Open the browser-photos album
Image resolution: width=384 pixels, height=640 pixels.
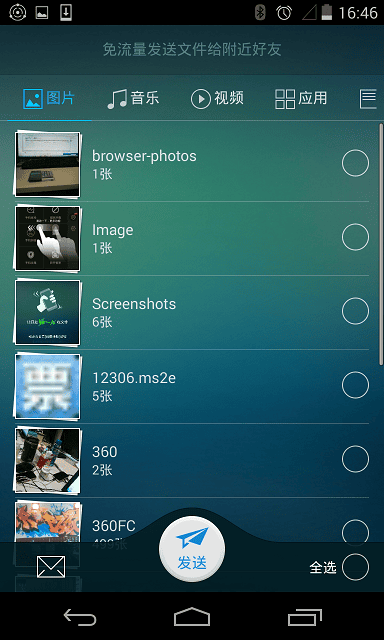pyautogui.click(x=192, y=164)
